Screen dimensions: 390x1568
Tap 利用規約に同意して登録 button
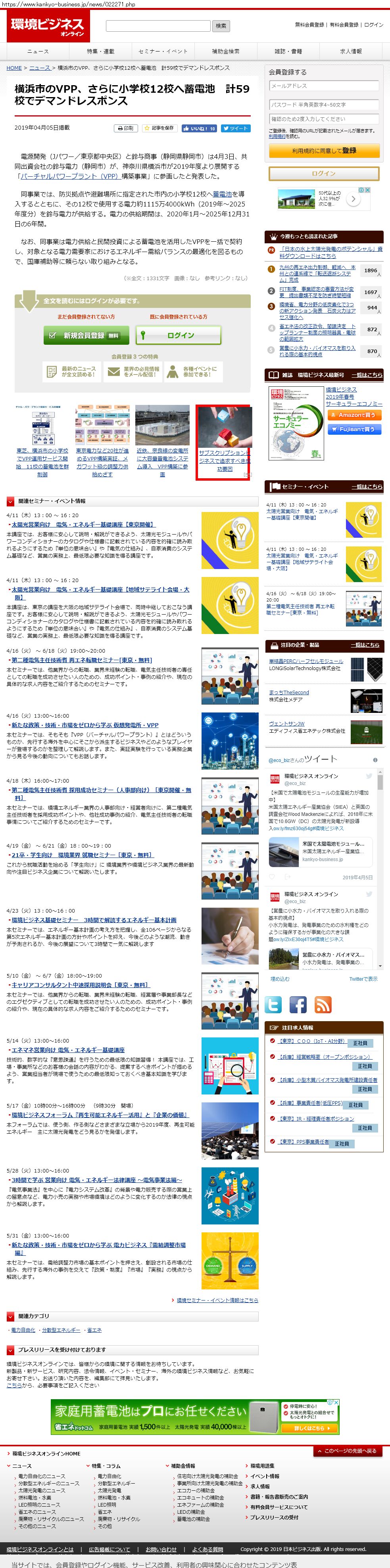pos(324,150)
